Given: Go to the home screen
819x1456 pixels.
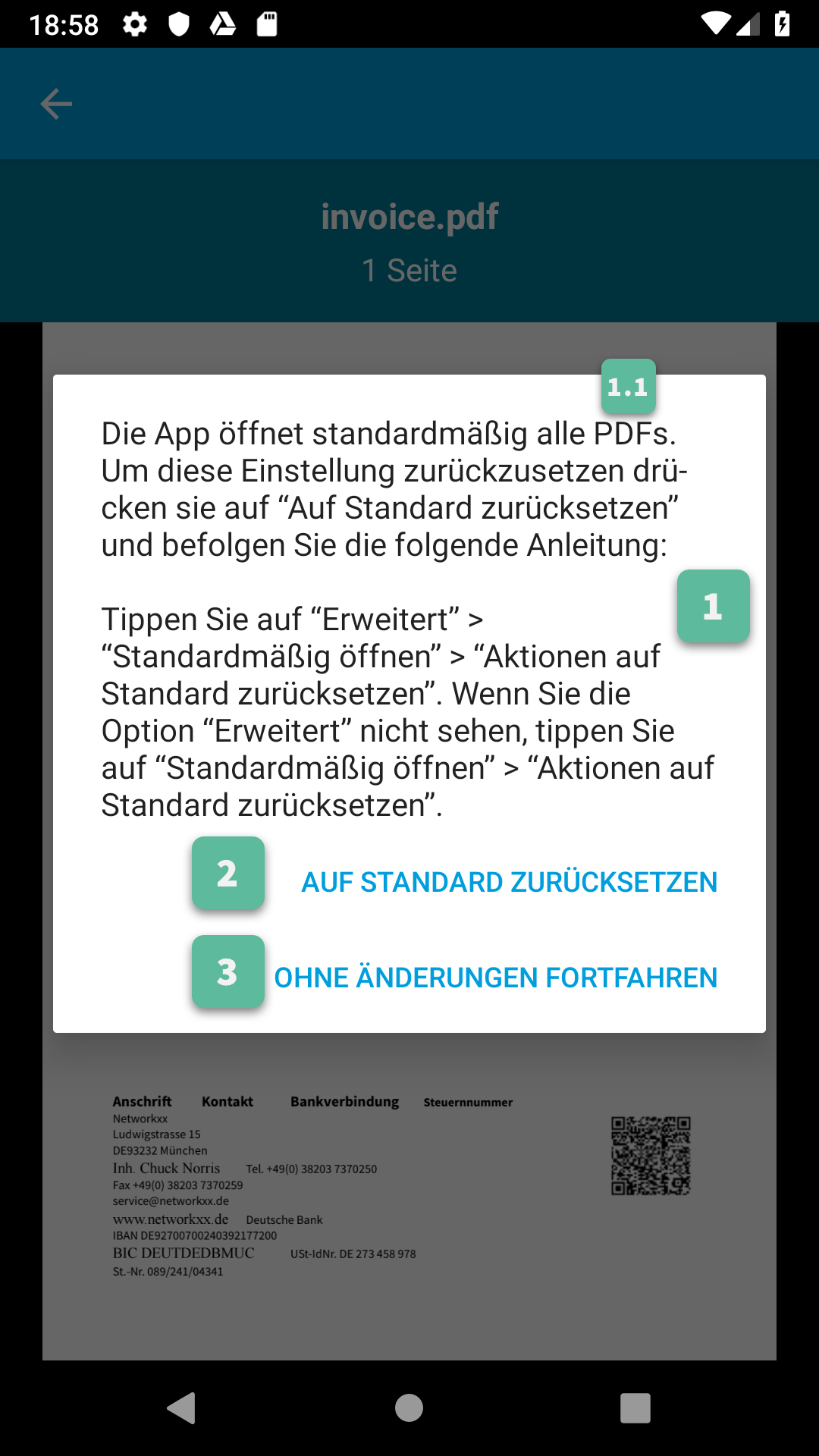Looking at the screenshot, I should pos(409,1408).
